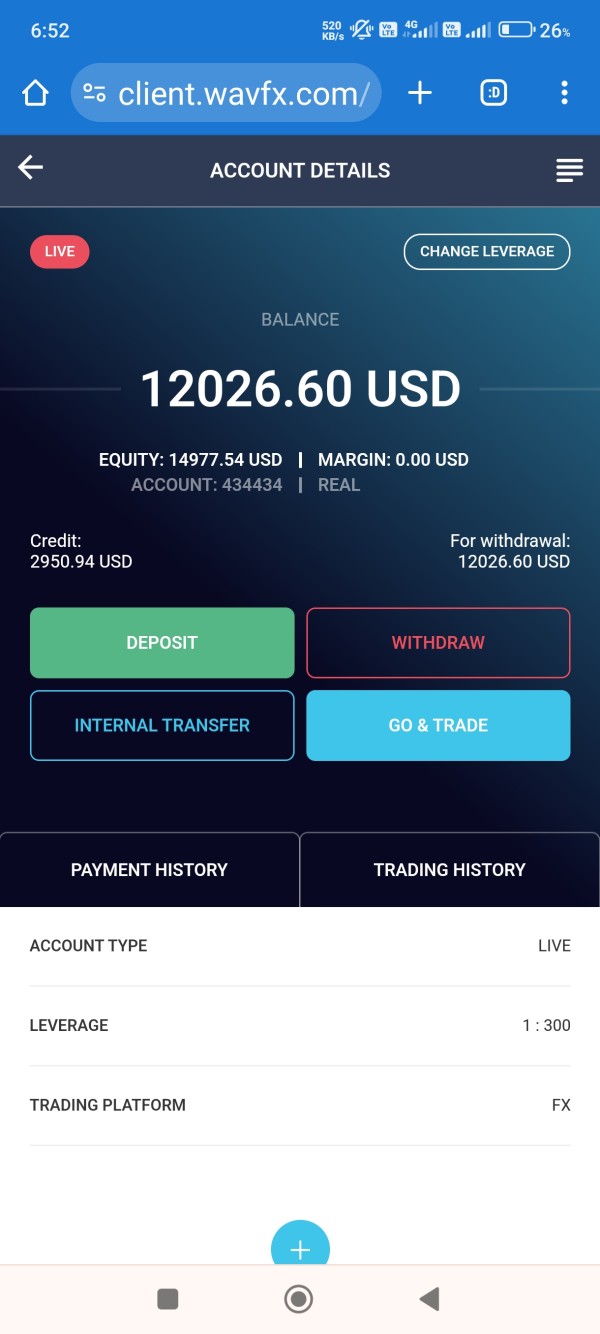Viewport: 600px width, 1334px height.
Task: Open the browser tab switcher
Action: click(x=493, y=93)
